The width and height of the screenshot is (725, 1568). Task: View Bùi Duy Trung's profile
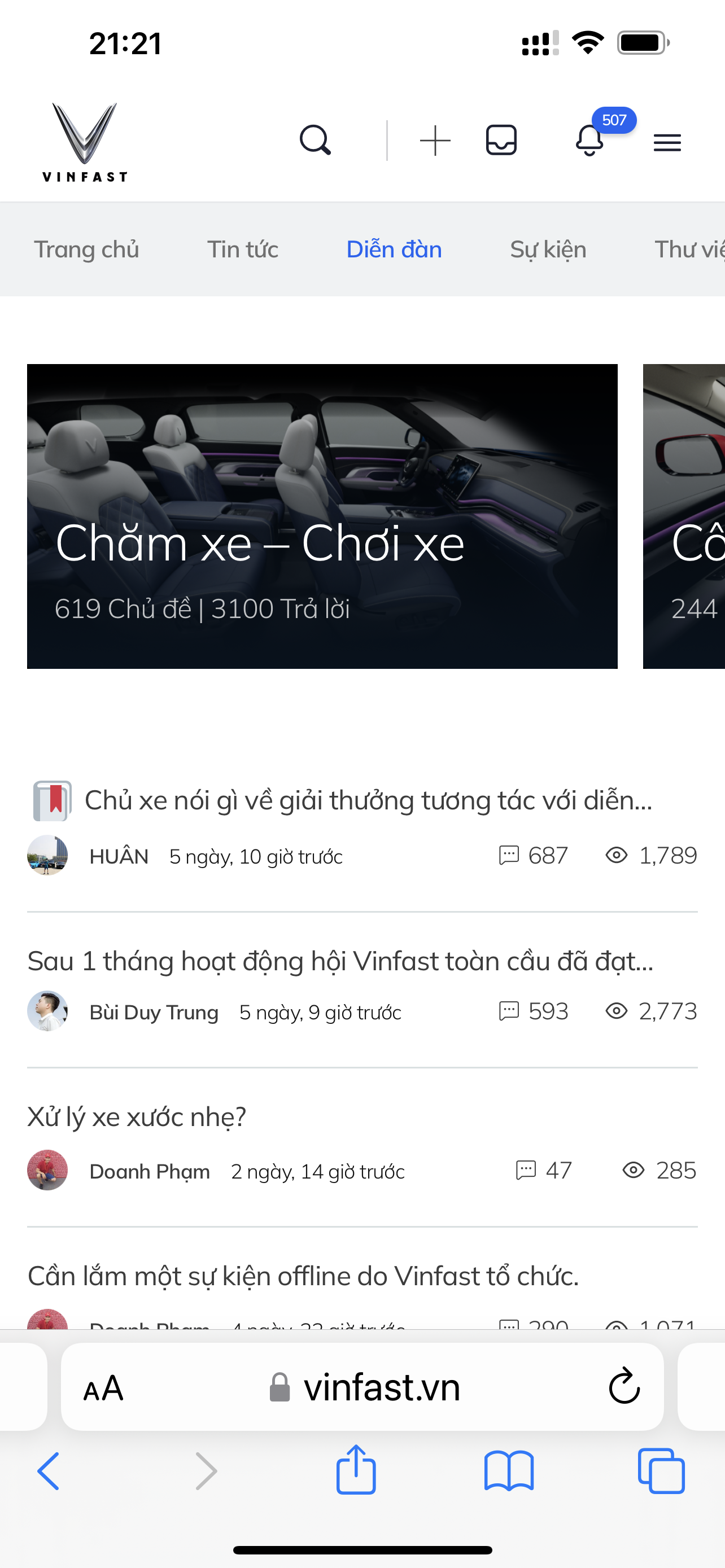click(x=154, y=1012)
